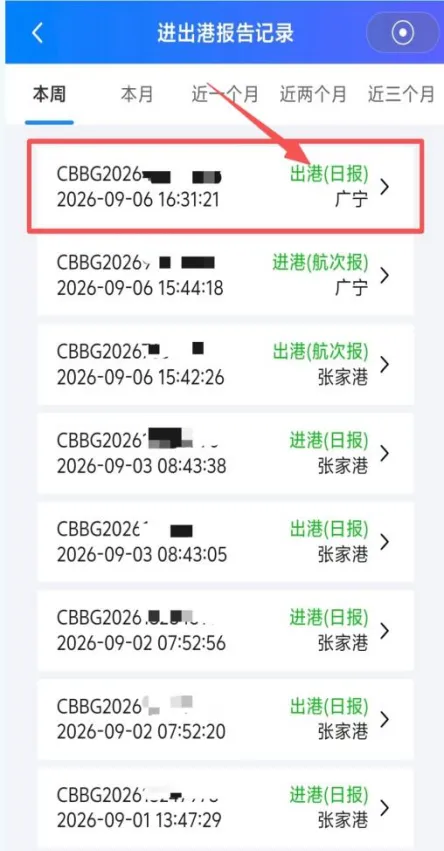444x851 pixels.
Task: View the 2026-09-01 13:47:29 进港(日报) record
Action: pos(225,807)
